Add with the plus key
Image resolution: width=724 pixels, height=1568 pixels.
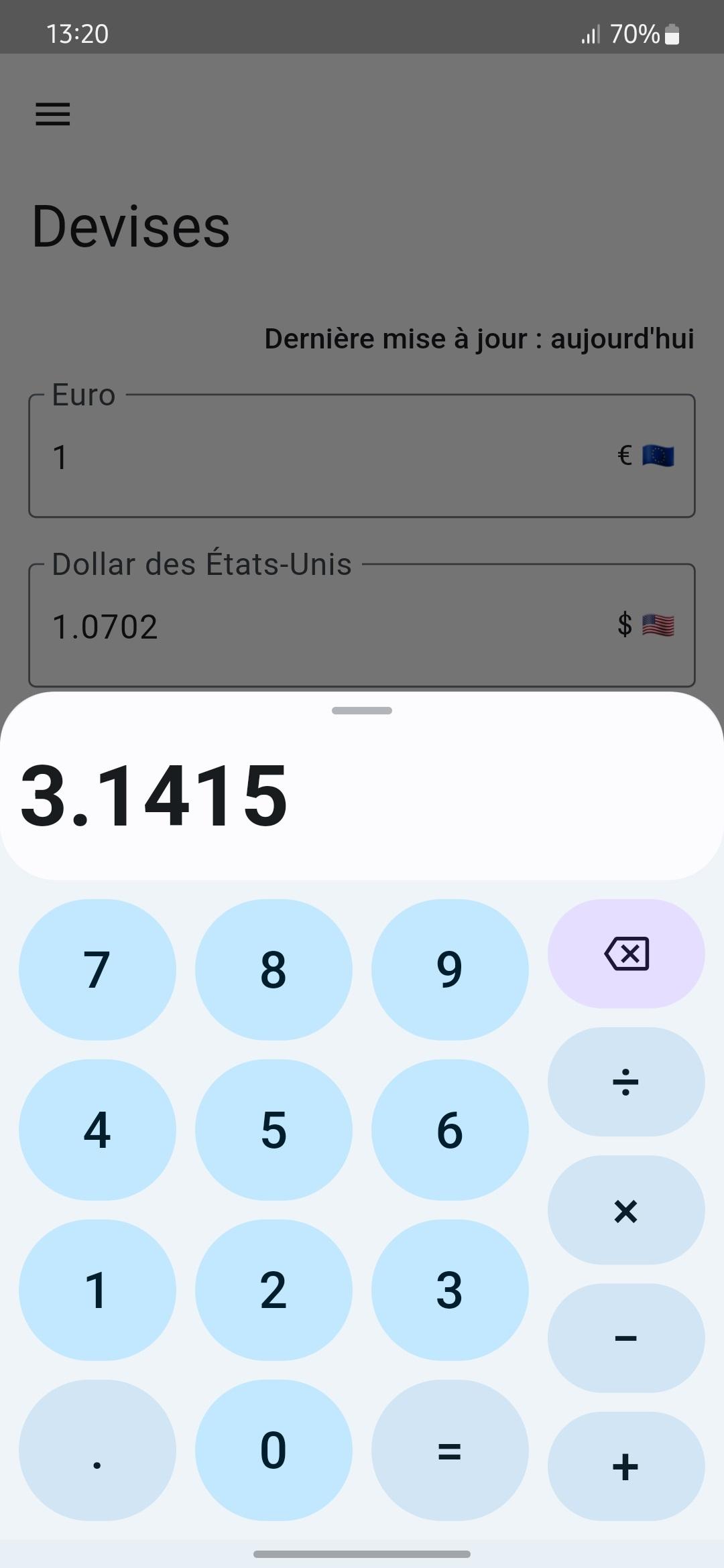[x=626, y=1466]
